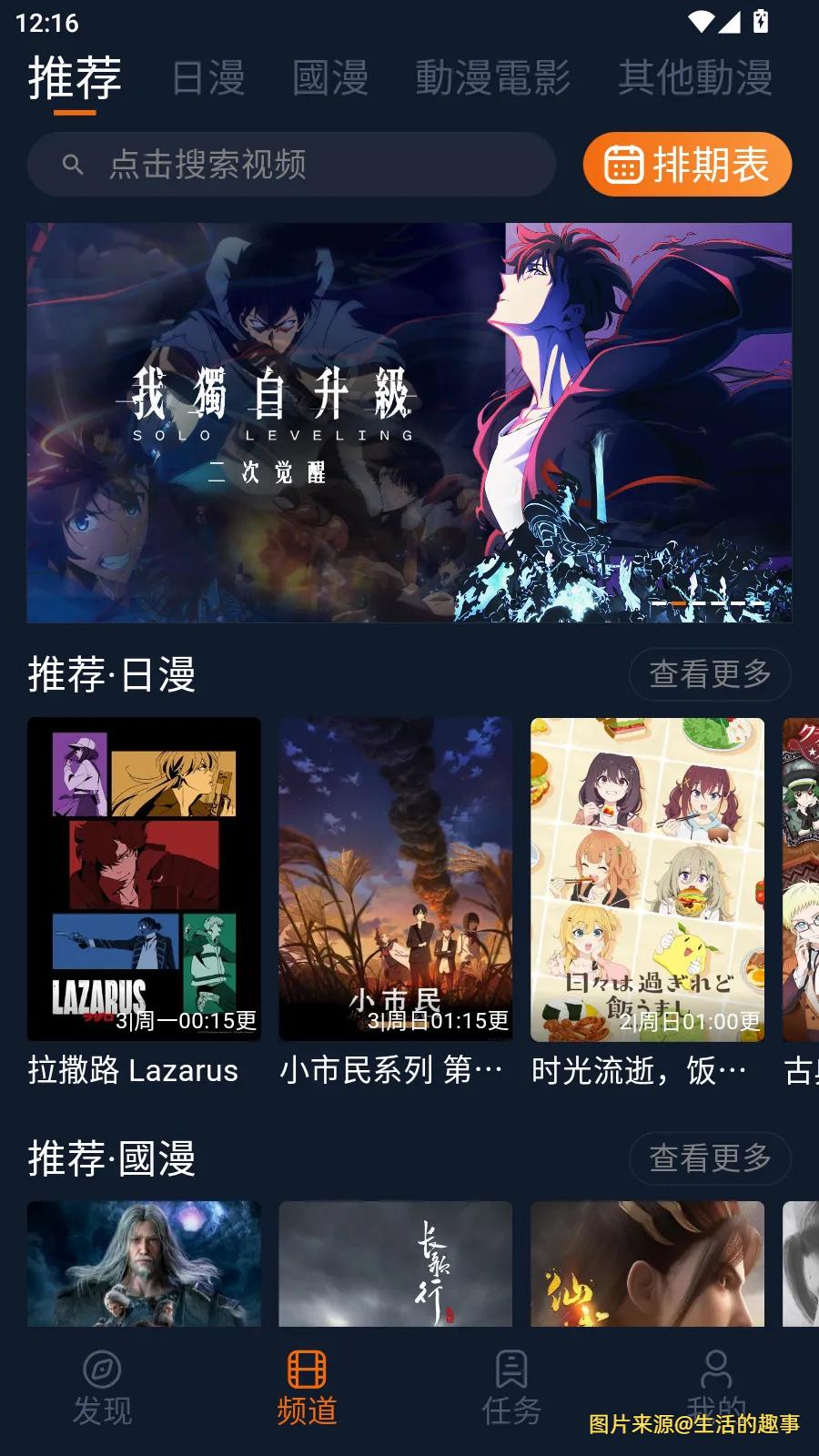Viewport: 819px width, 1456px height.
Task: Open the 排期表 schedule button
Action: [687, 165]
